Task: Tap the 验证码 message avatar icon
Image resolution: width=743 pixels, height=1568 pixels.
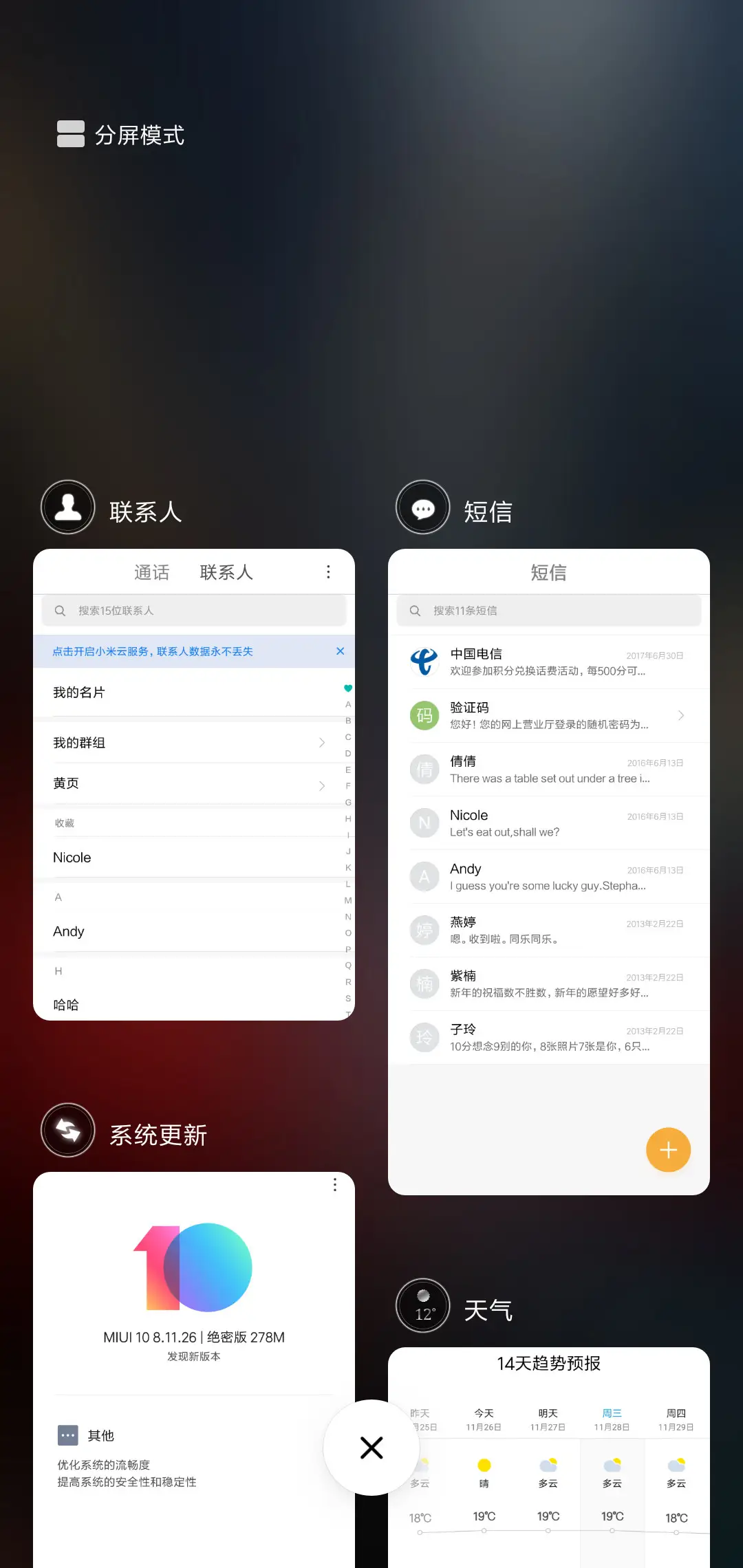Action: [424, 715]
